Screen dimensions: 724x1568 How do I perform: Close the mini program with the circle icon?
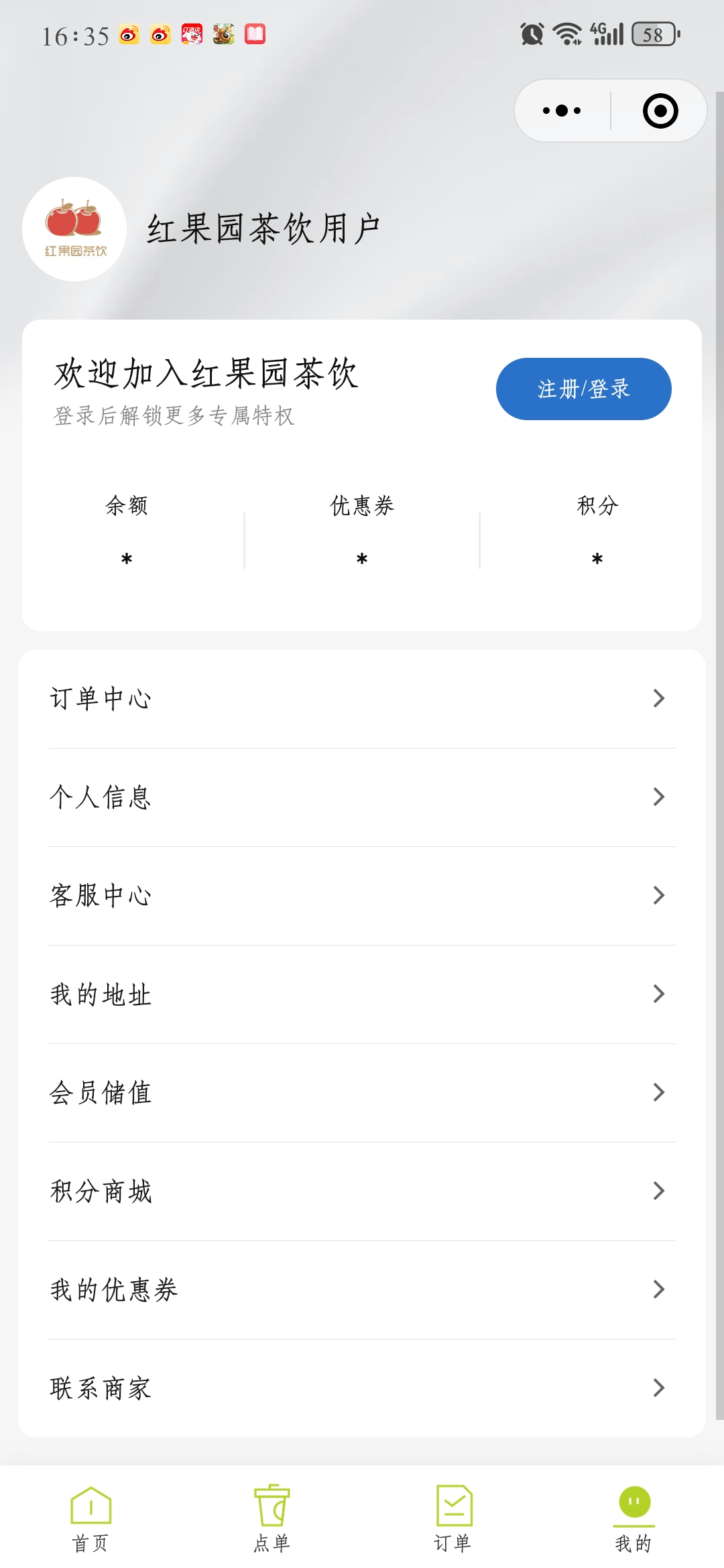tap(660, 111)
